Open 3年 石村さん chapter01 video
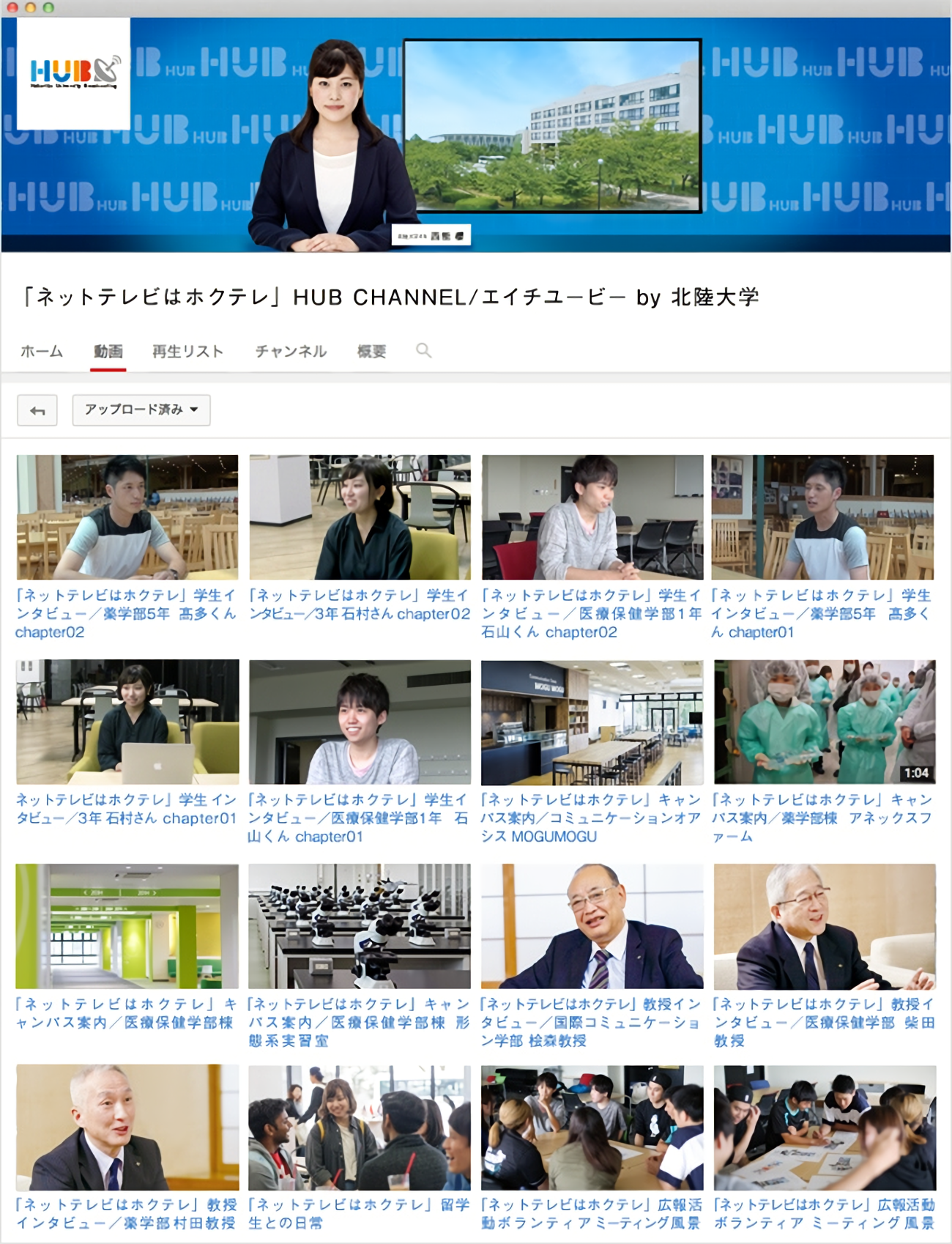The width and height of the screenshot is (952, 1244). pos(127,722)
